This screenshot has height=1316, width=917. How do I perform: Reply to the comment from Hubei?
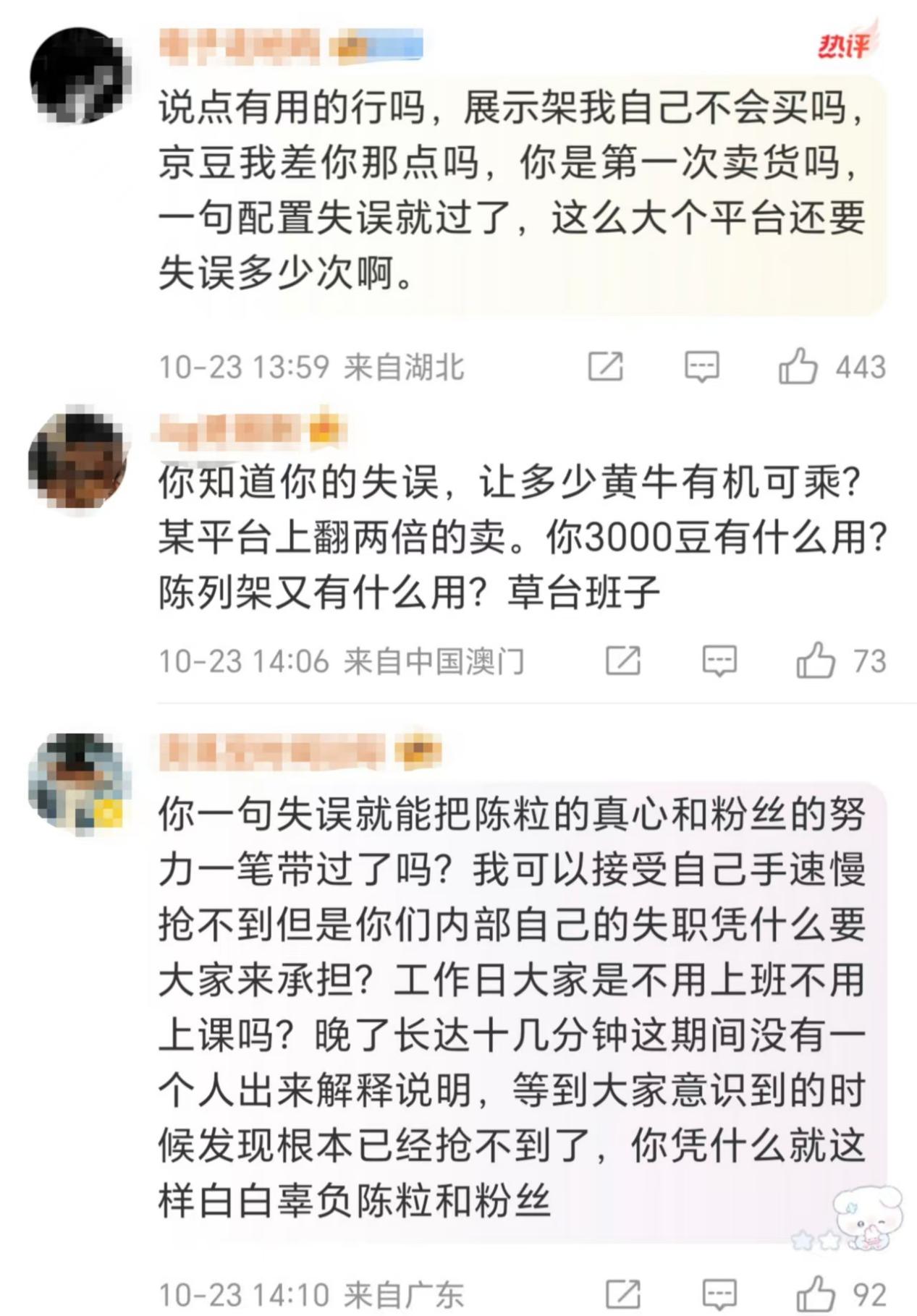pyautogui.click(x=701, y=366)
